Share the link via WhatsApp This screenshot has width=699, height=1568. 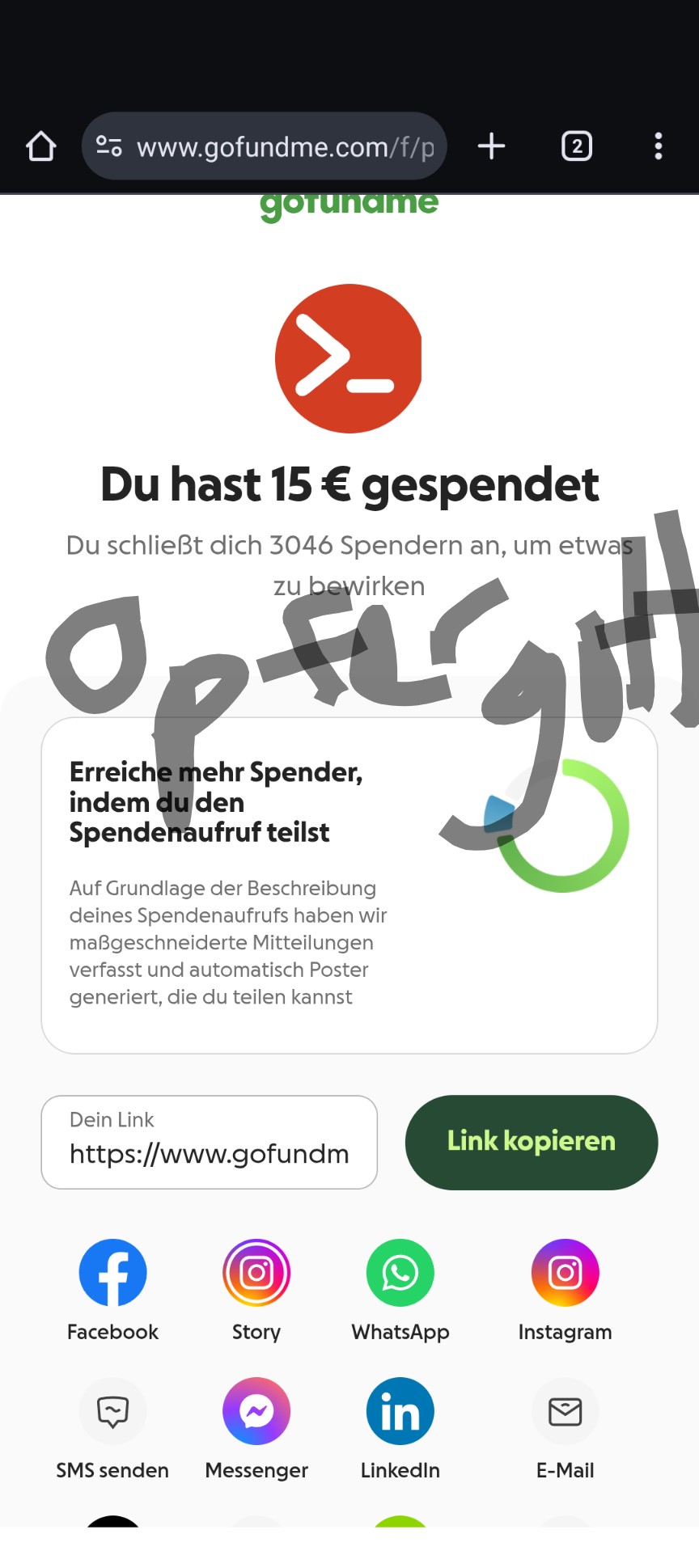(400, 1273)
